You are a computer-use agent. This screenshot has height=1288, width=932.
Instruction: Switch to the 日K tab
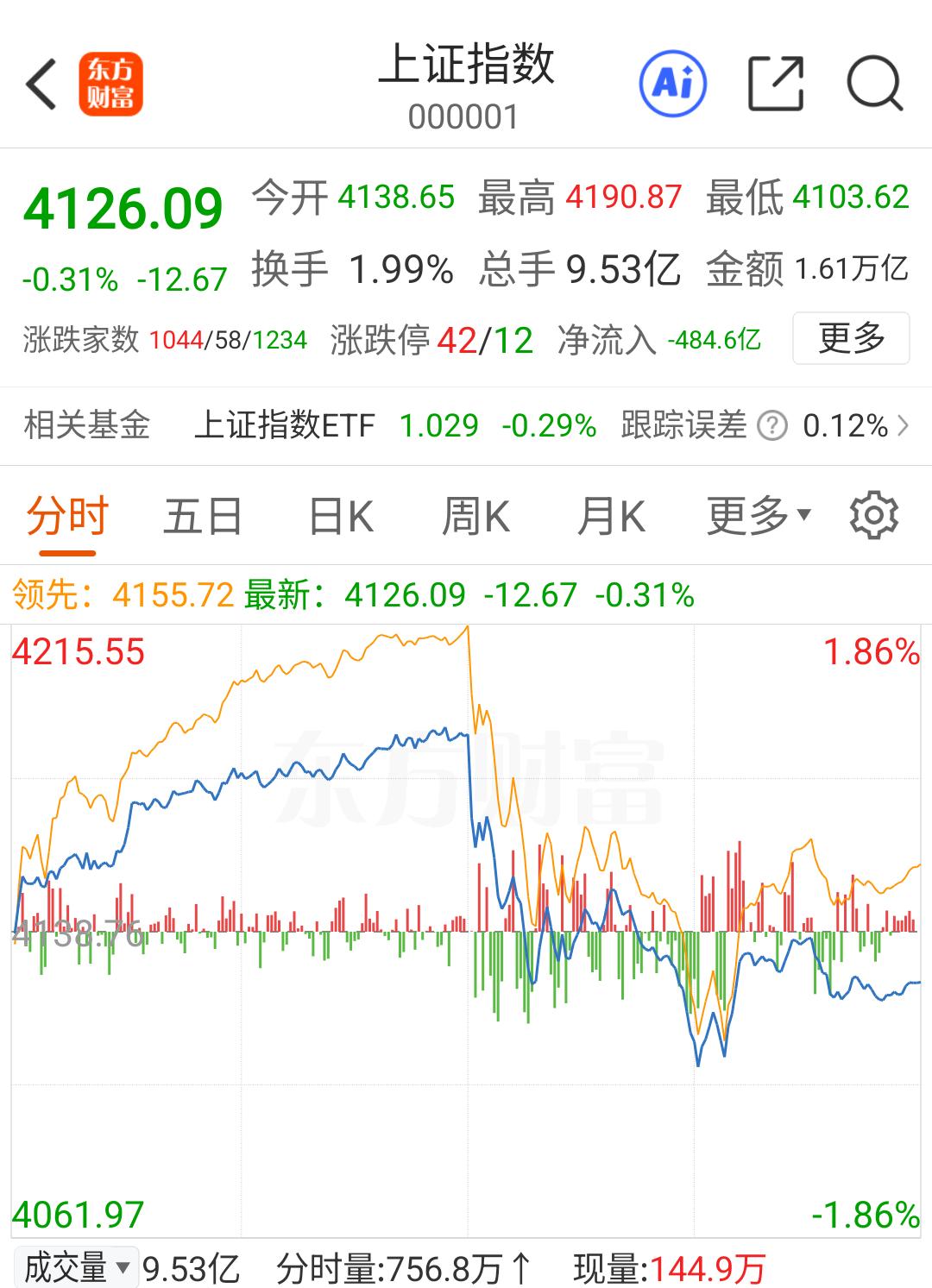pos(340,514)
